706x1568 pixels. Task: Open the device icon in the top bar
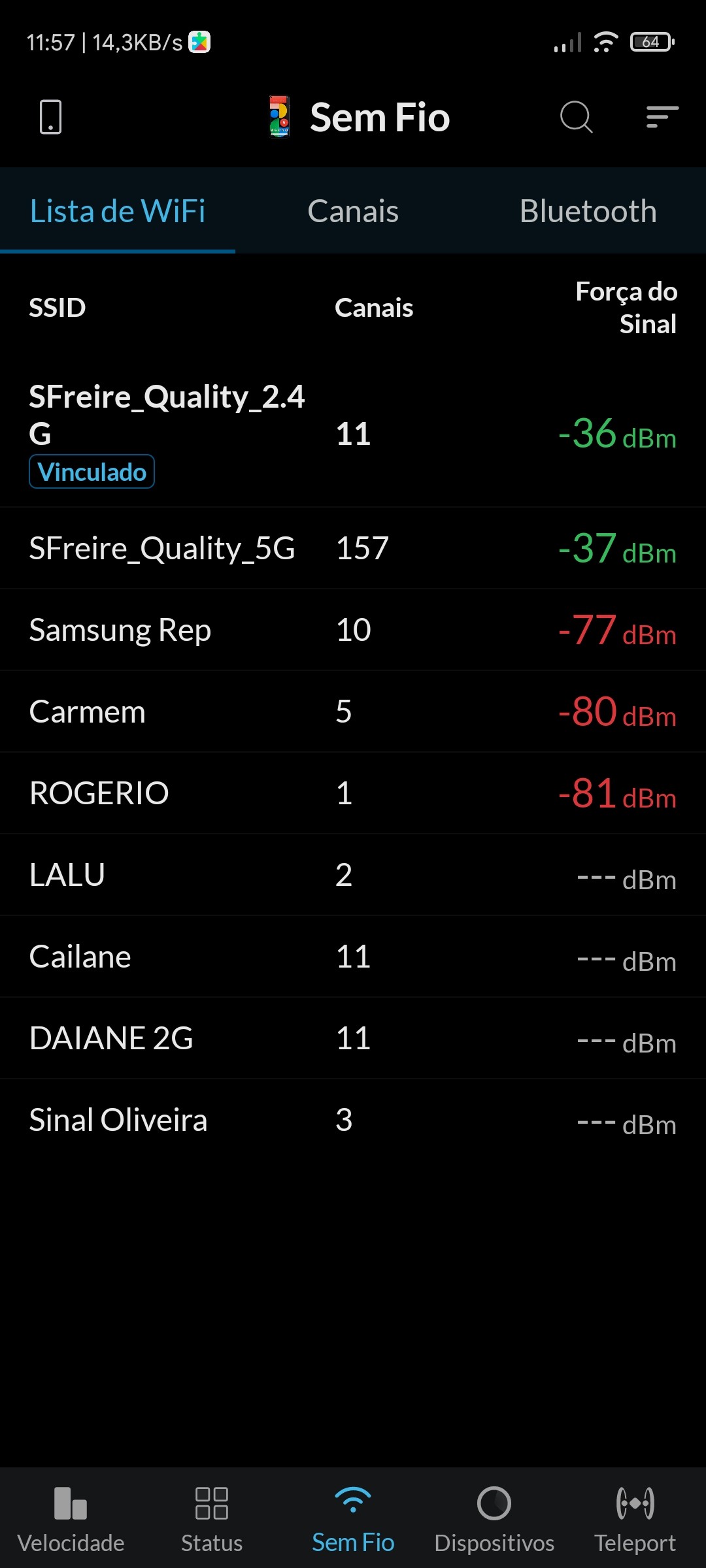point(51,118)
